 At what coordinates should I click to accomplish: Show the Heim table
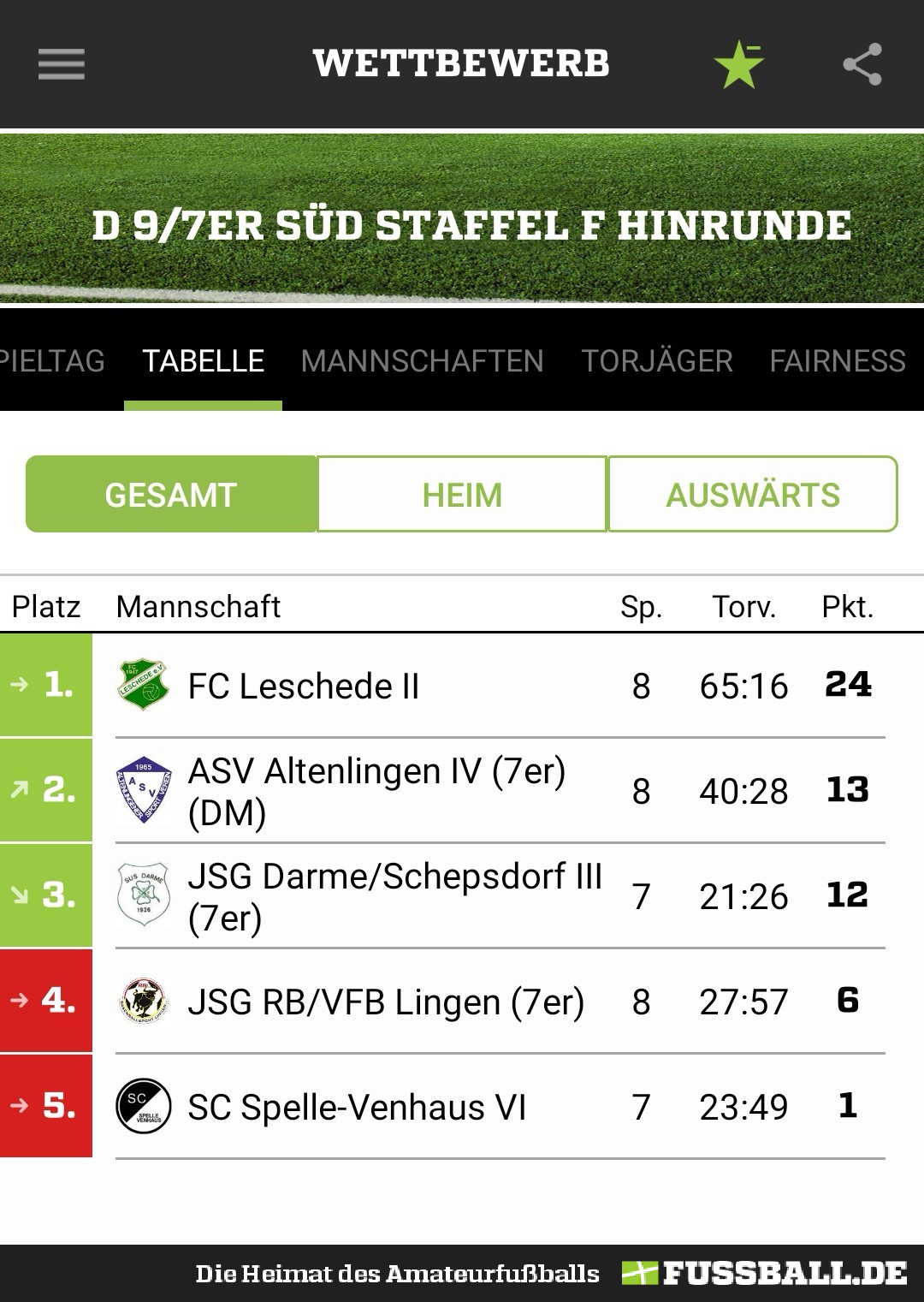coord(462,495)
